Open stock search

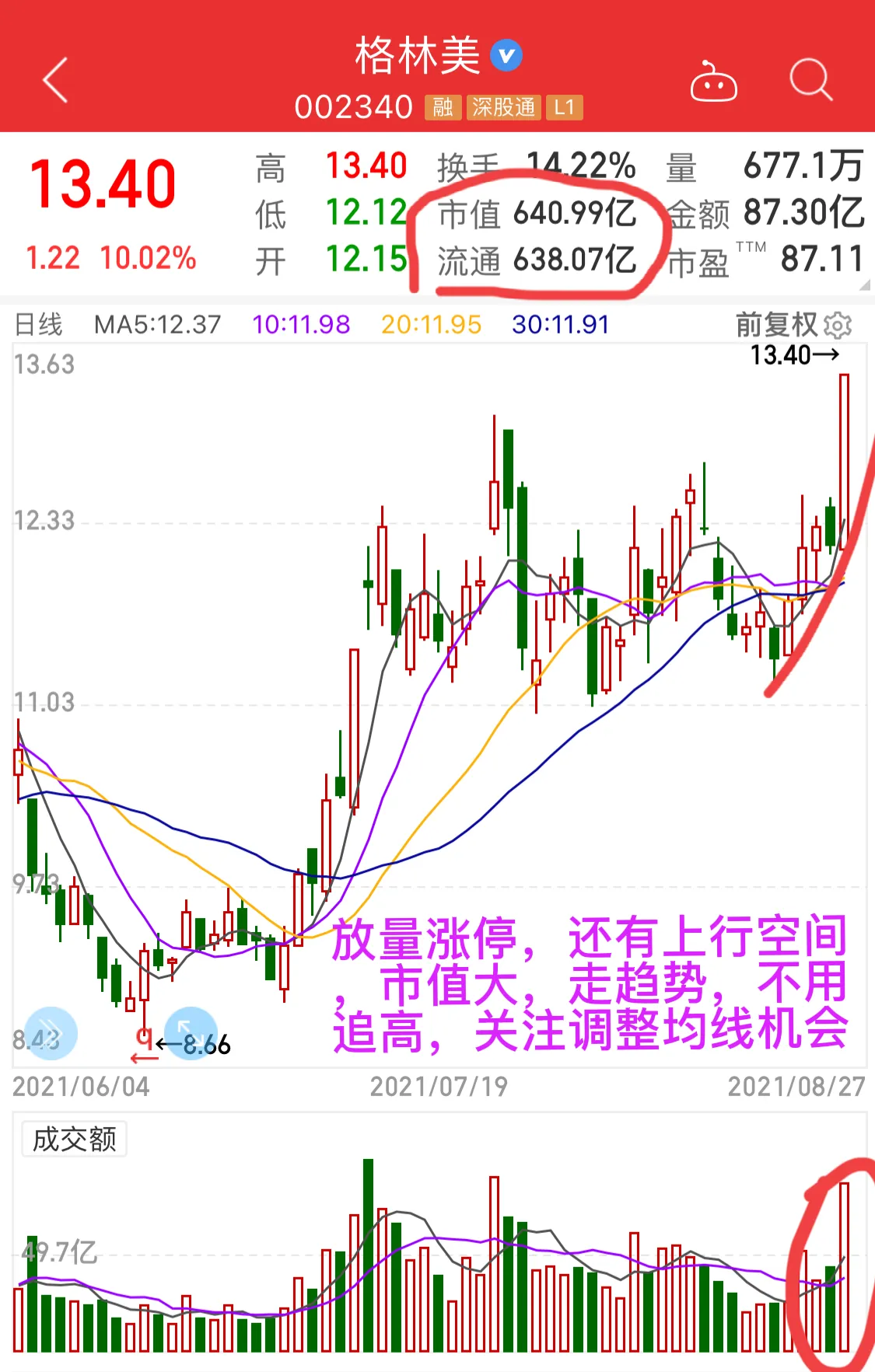pyautogui.click(x=810, y=80)
